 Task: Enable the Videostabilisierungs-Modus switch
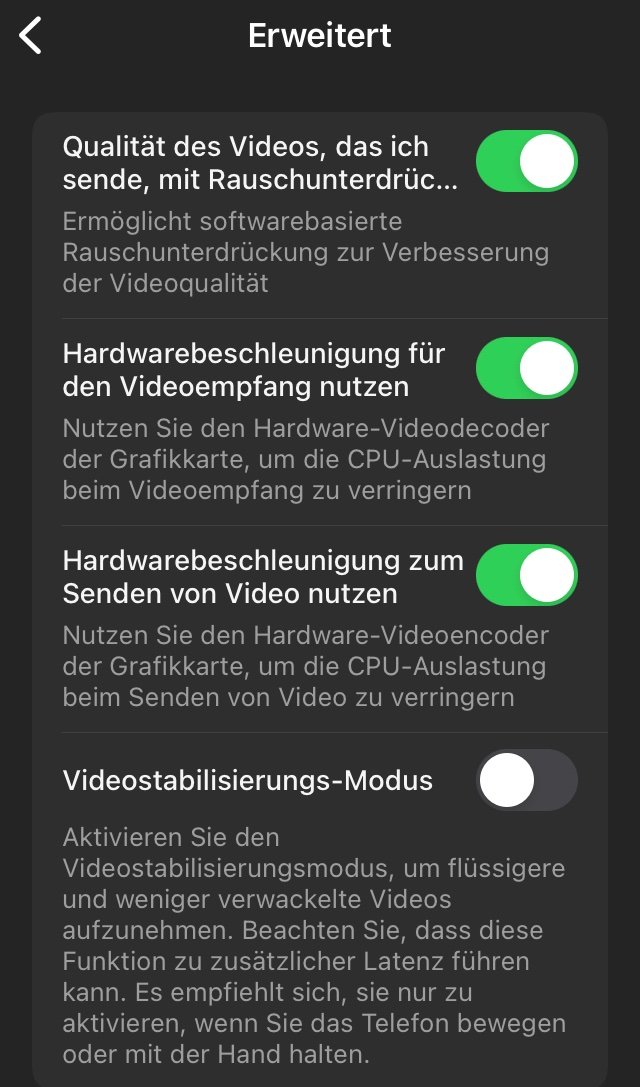click(x=526, y=780)
